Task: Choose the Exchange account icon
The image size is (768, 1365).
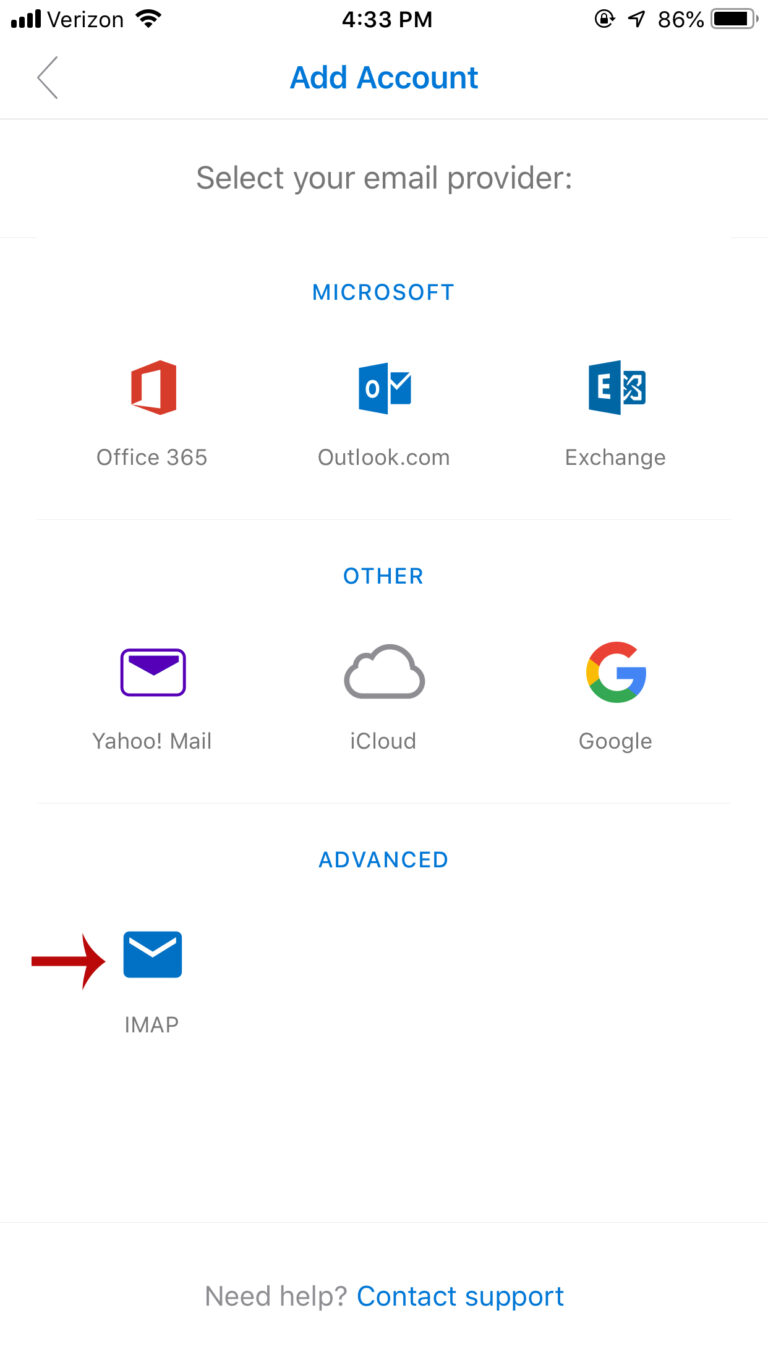Action: 615,388
